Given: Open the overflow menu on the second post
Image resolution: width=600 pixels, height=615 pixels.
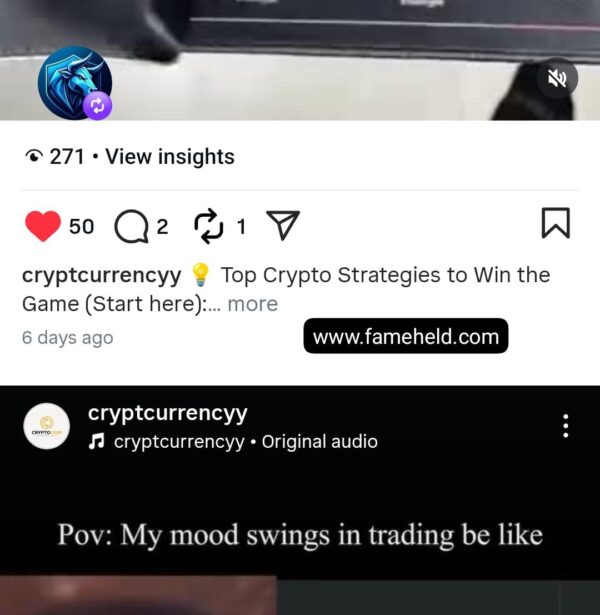Looking at the screenshot, I should (566, 426).
